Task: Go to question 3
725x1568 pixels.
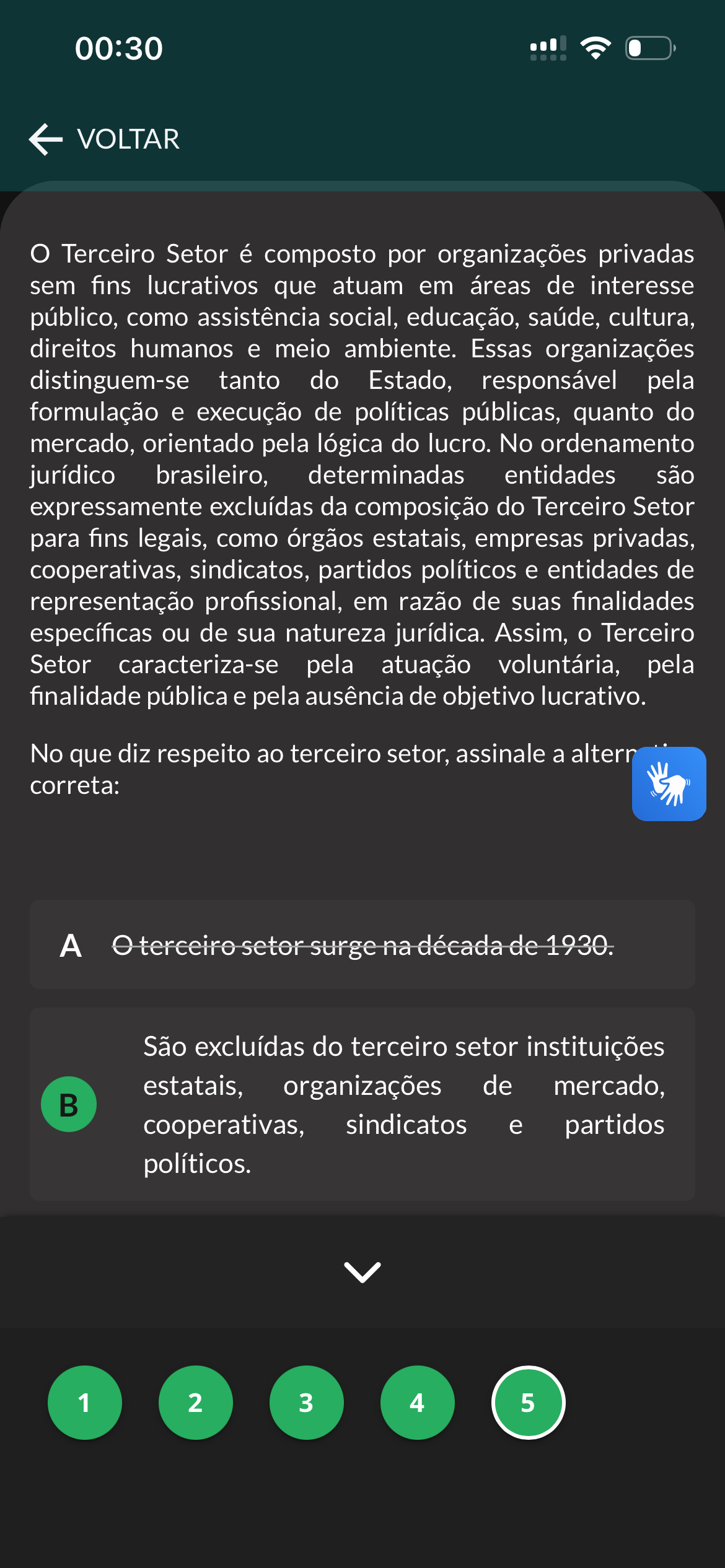Action: [307, 1403]
